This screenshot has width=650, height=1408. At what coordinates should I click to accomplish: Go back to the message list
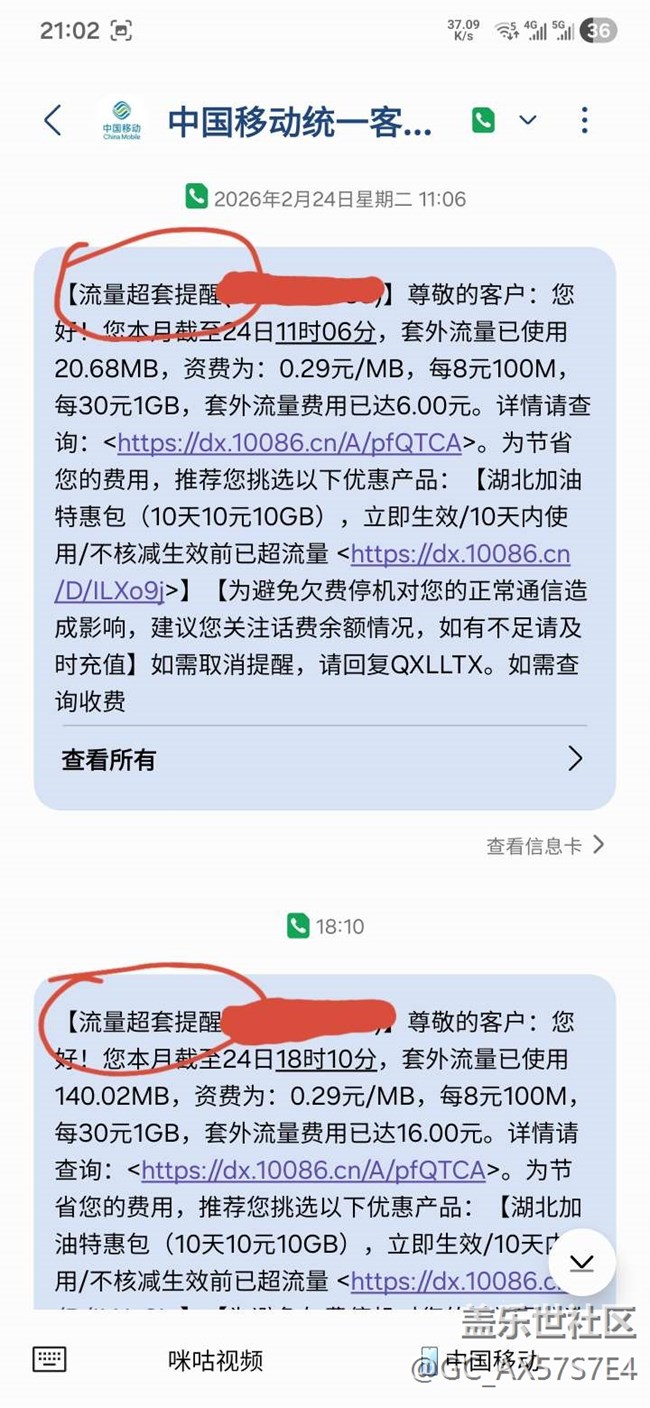[x=53, y=121]
